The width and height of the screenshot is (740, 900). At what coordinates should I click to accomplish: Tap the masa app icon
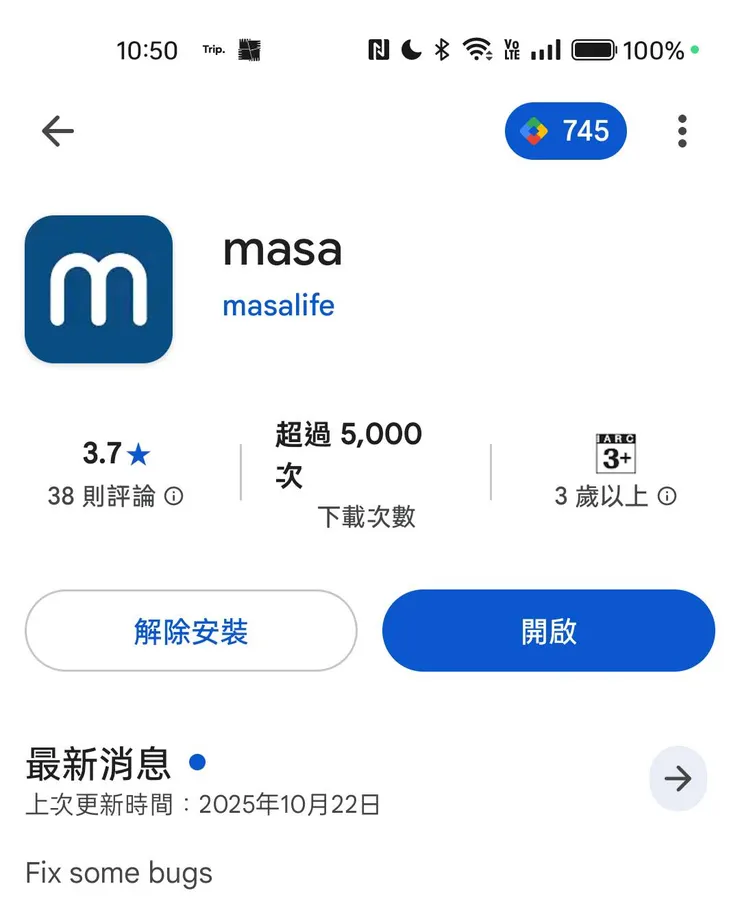point(97,289)
